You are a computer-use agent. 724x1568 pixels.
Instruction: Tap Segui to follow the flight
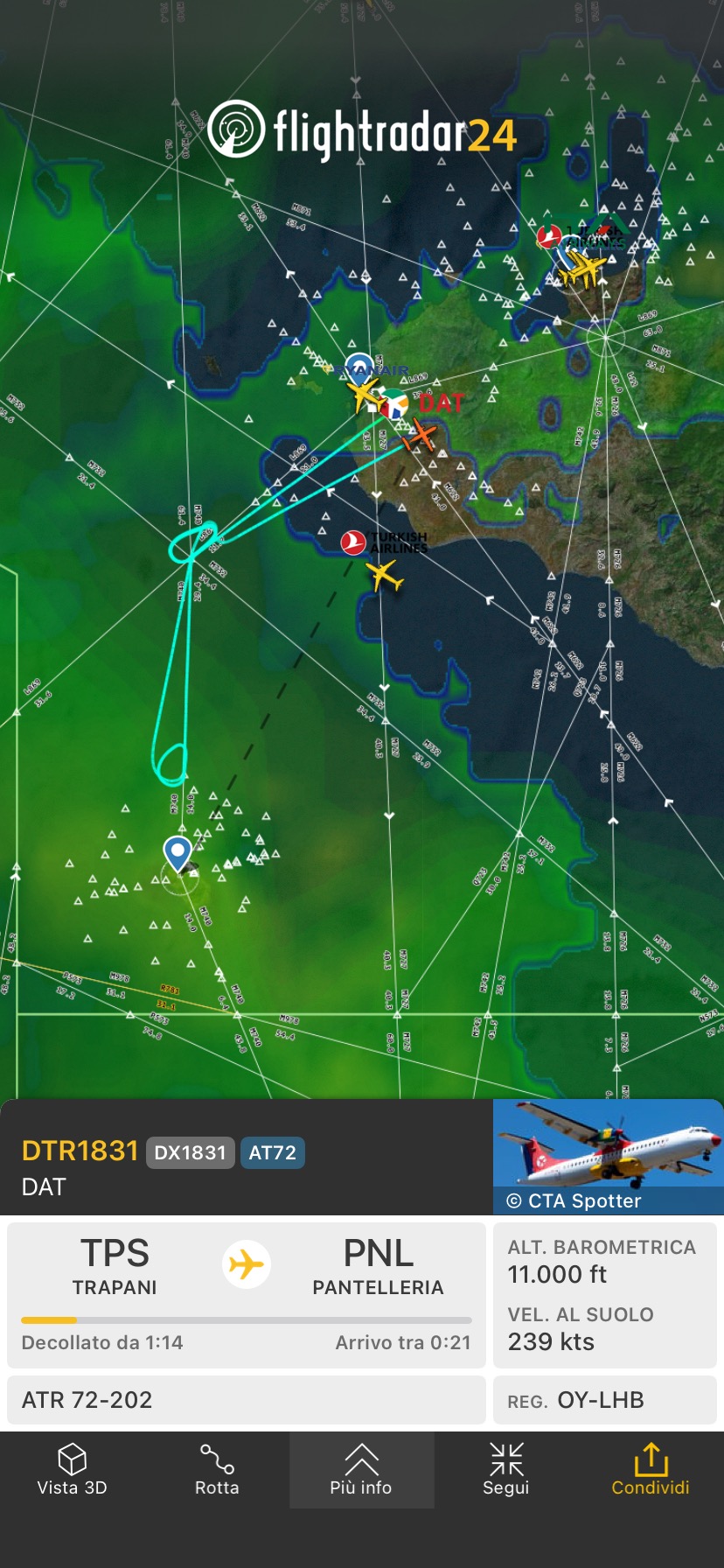point(506,1469)
